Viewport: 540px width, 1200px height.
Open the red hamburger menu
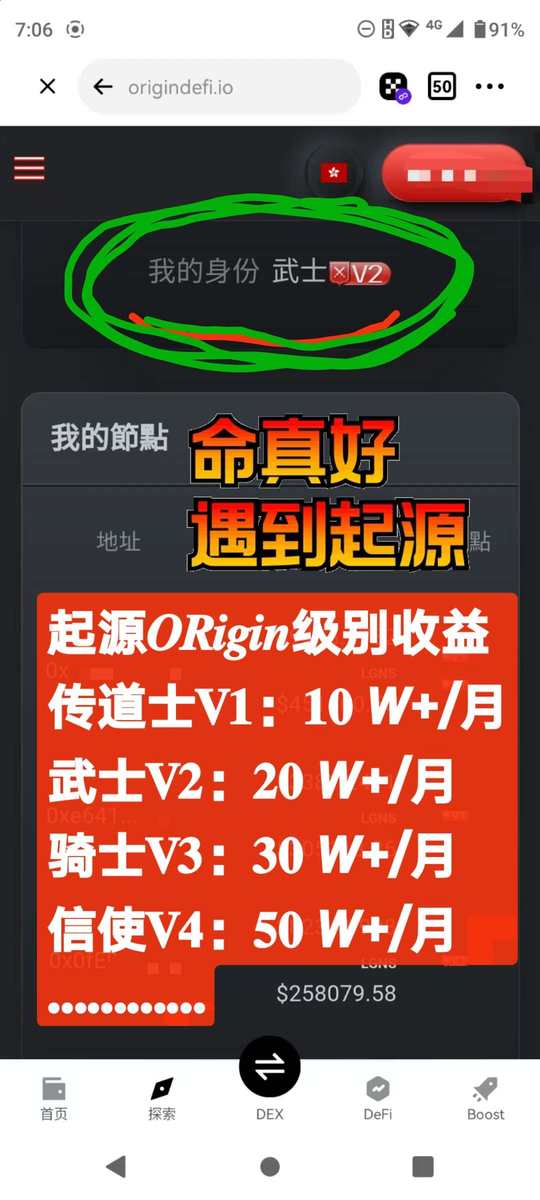point(29,168)
